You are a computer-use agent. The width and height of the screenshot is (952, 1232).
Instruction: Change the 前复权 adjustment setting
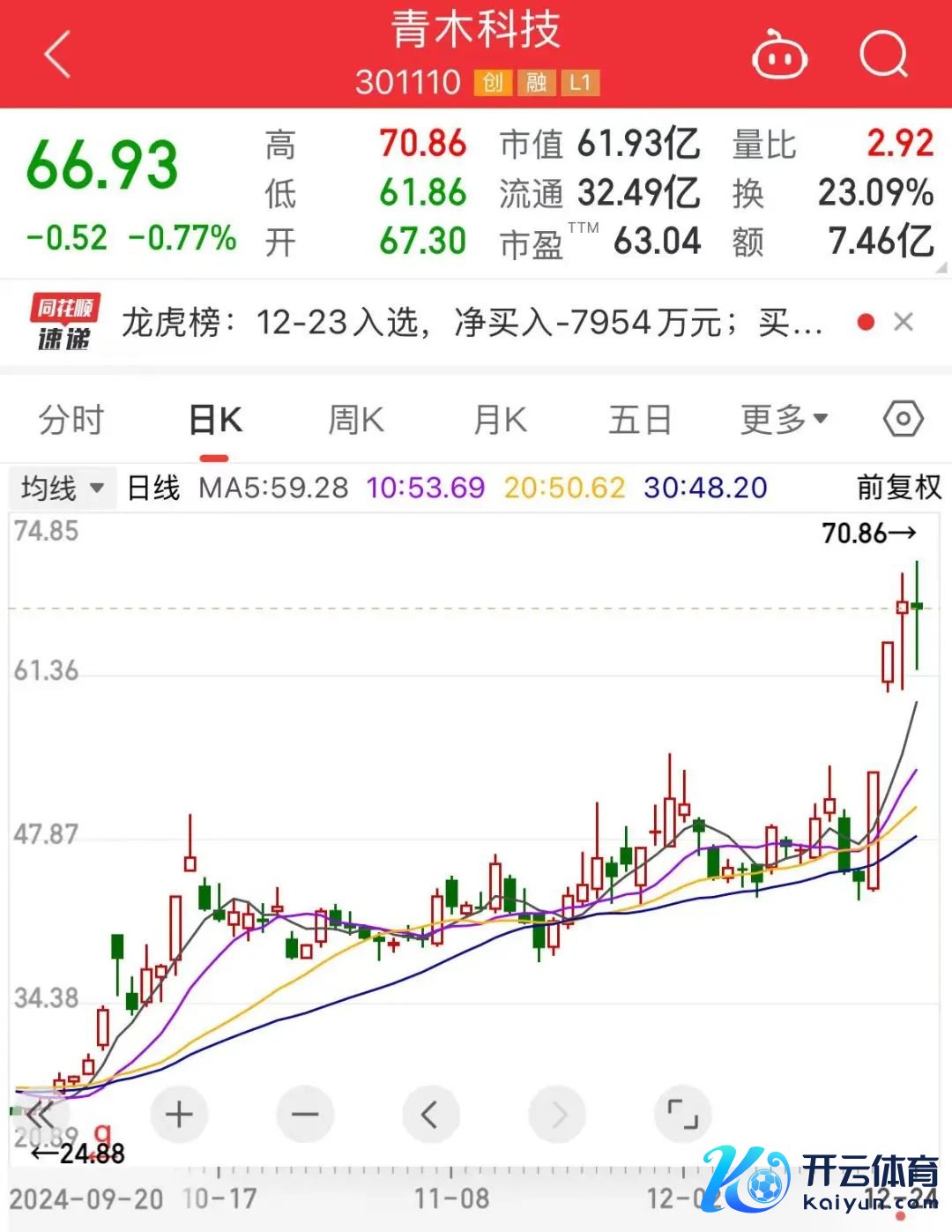pyautogui.click(x=898, y=488)
